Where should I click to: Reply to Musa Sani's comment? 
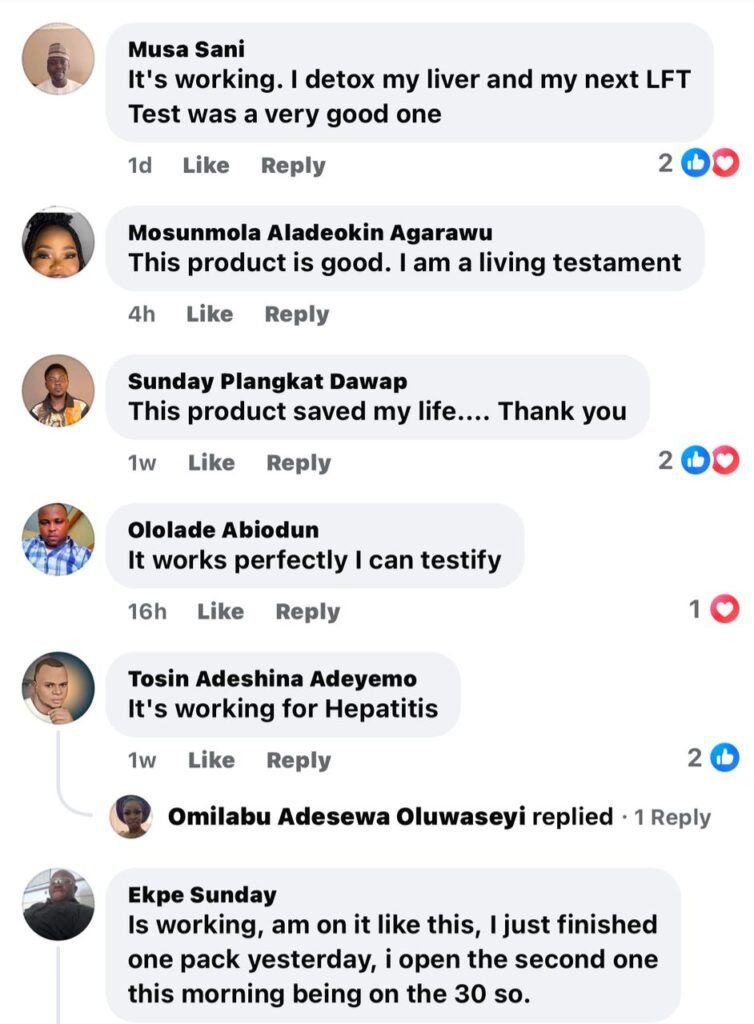click(293, 165)
